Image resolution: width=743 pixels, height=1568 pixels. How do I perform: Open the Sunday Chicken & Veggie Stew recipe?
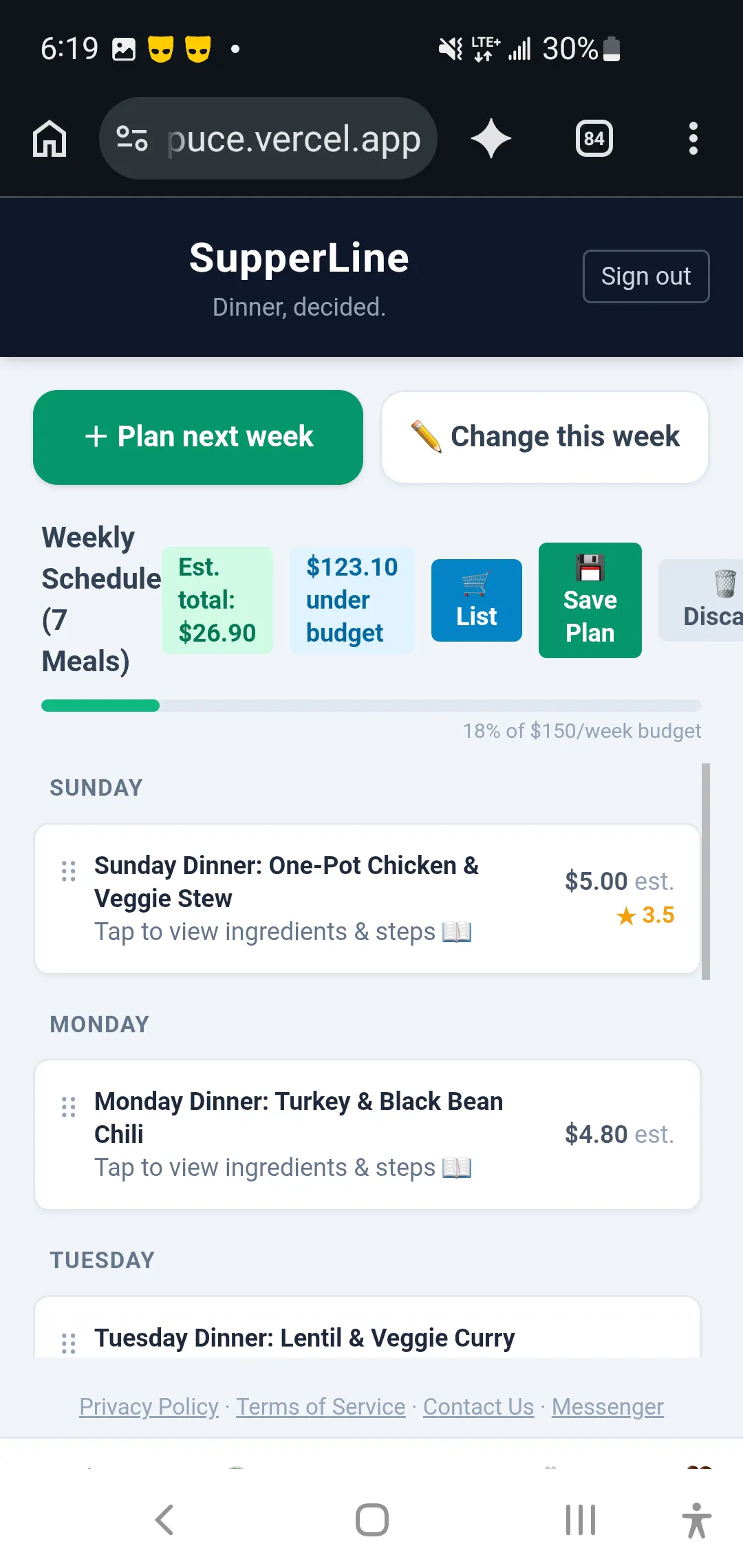[367, 898]
